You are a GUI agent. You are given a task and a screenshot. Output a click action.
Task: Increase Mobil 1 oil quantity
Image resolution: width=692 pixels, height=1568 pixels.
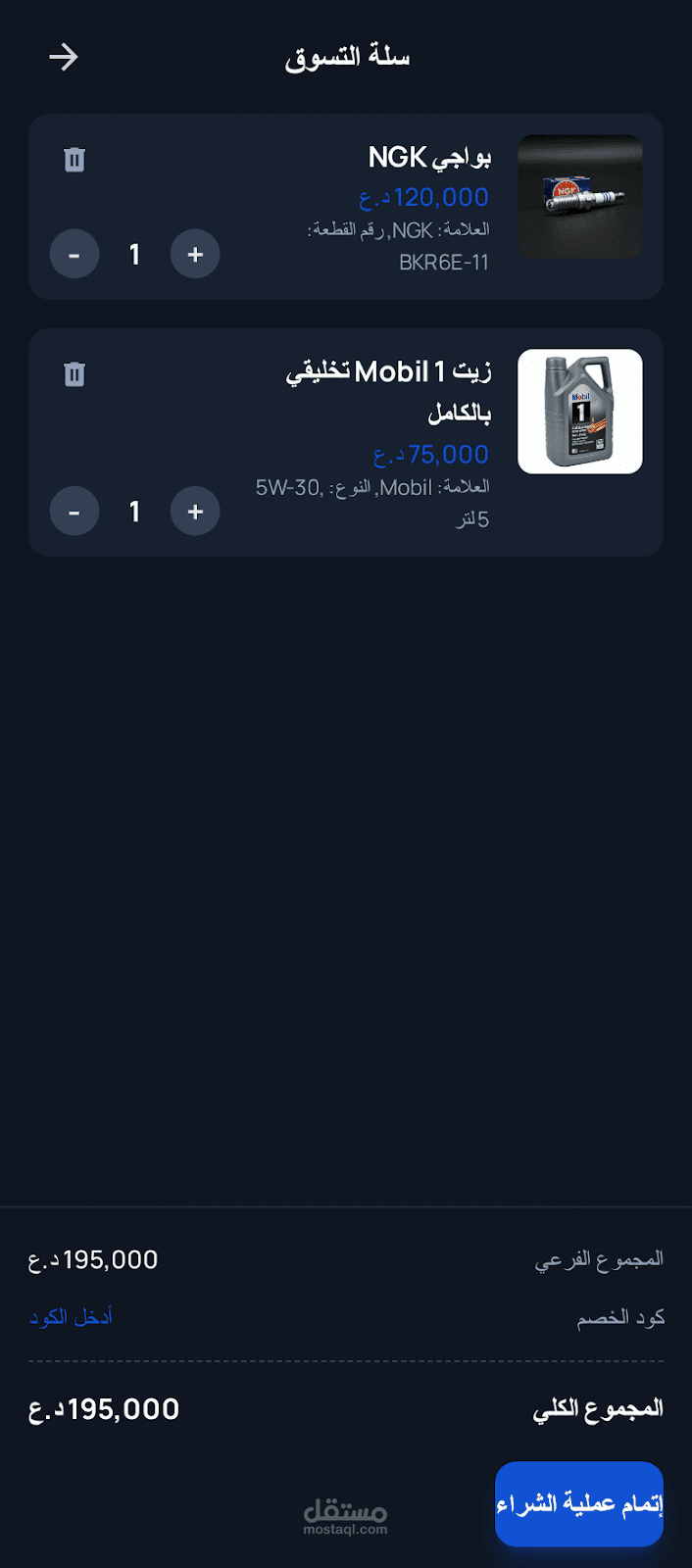[195, 512]
